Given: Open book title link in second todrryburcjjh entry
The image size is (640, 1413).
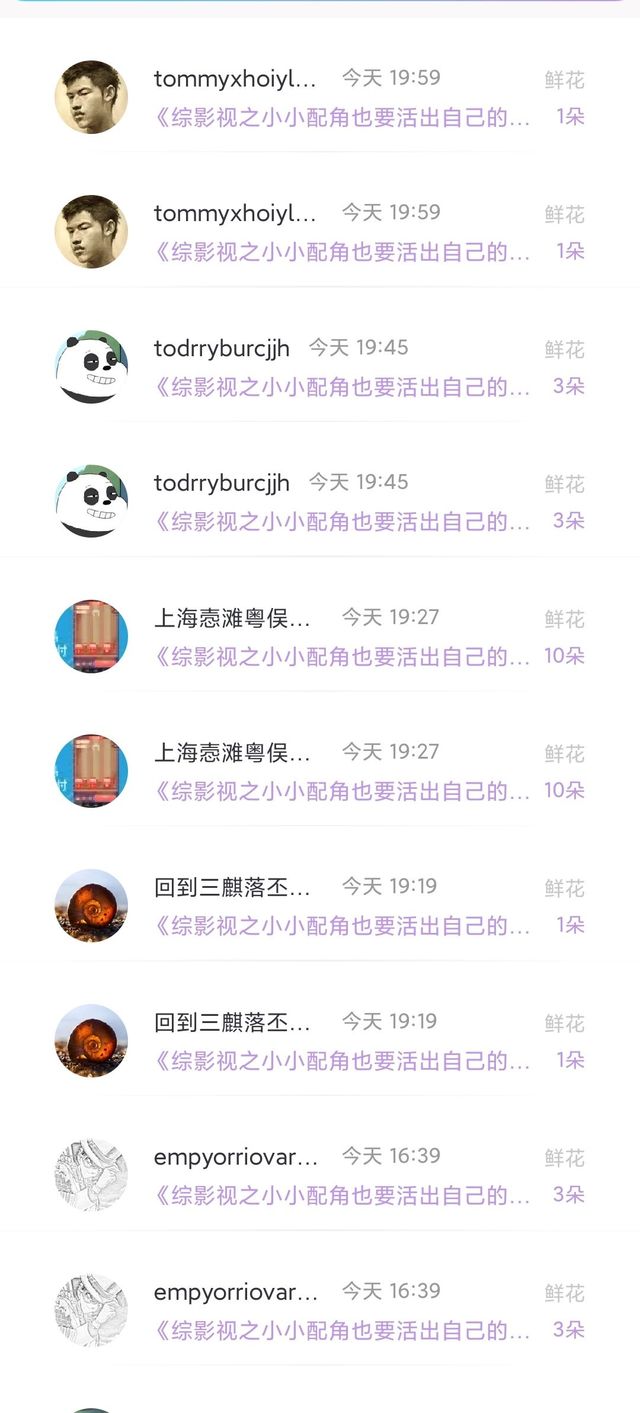Looking at the screenshot, I should pyautogui.click(x=342, y=521).
